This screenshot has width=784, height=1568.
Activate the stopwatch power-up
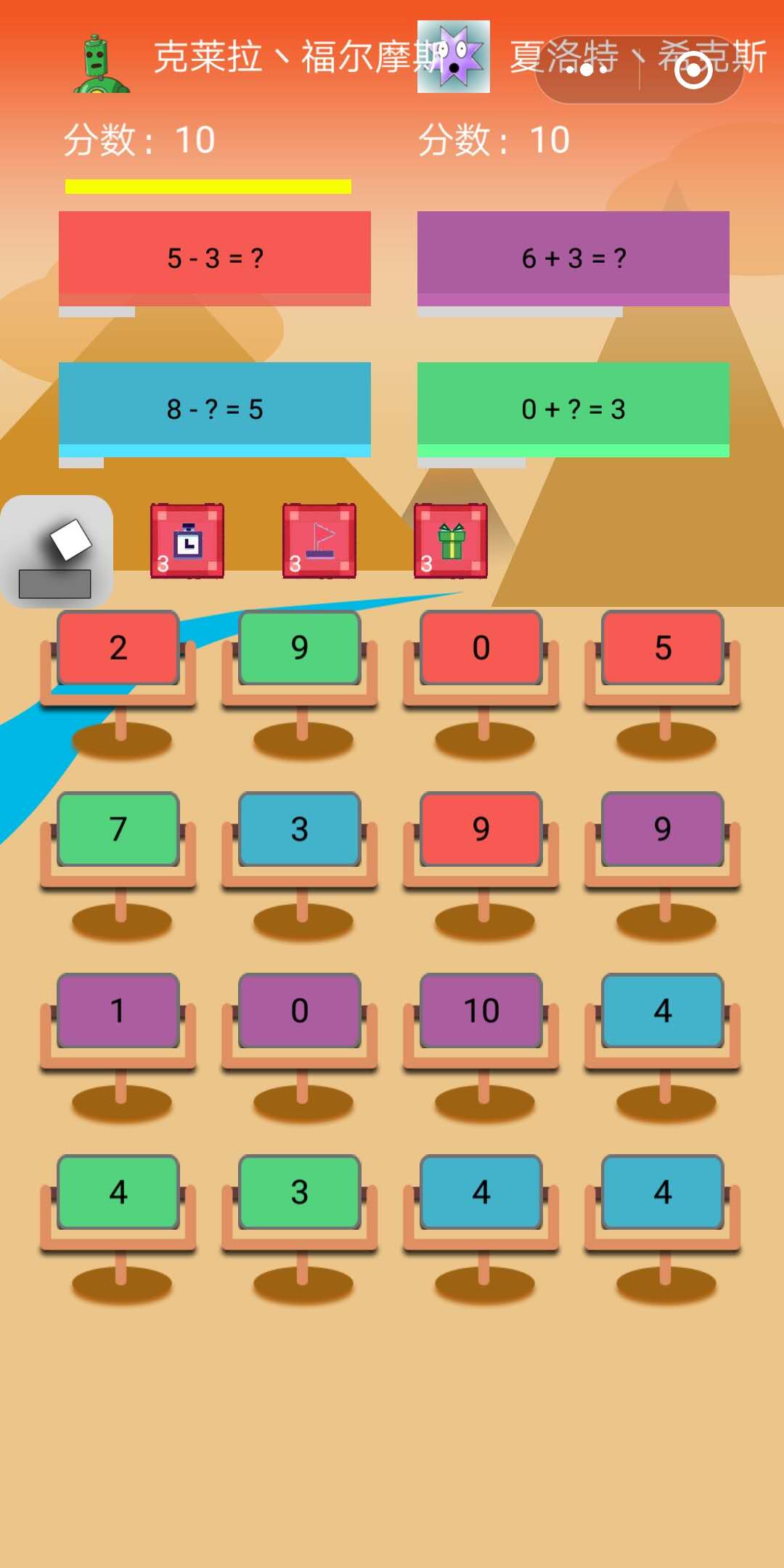click(x=187, y=541)
